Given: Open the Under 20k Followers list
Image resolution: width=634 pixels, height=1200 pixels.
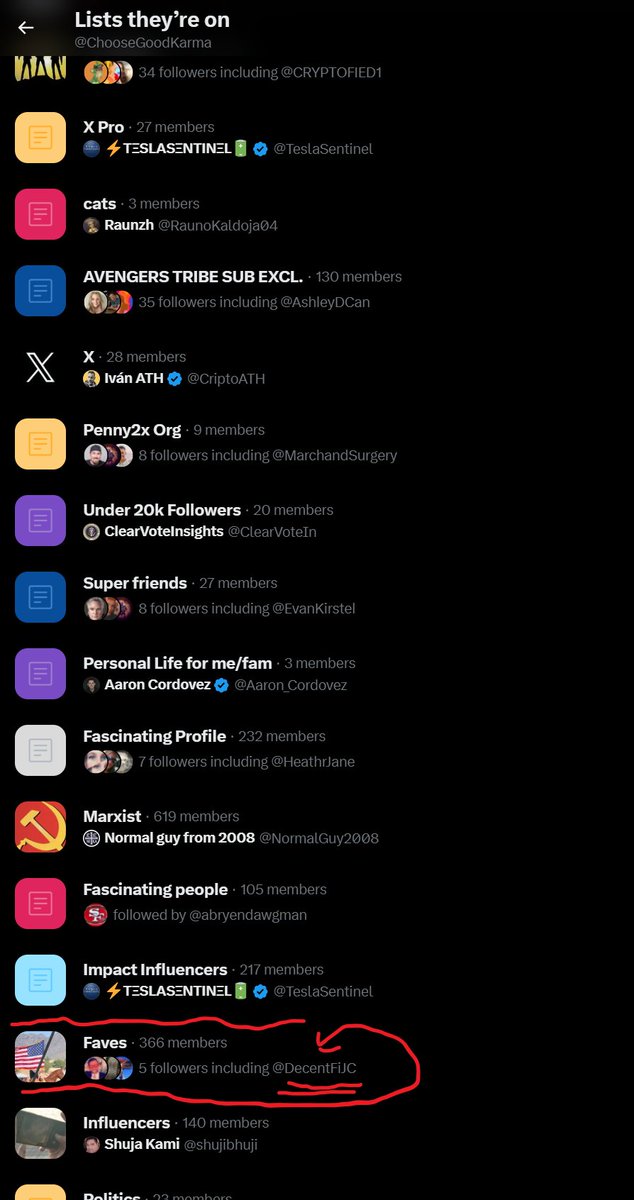Looking at the screenshot, I should (162, 510).
